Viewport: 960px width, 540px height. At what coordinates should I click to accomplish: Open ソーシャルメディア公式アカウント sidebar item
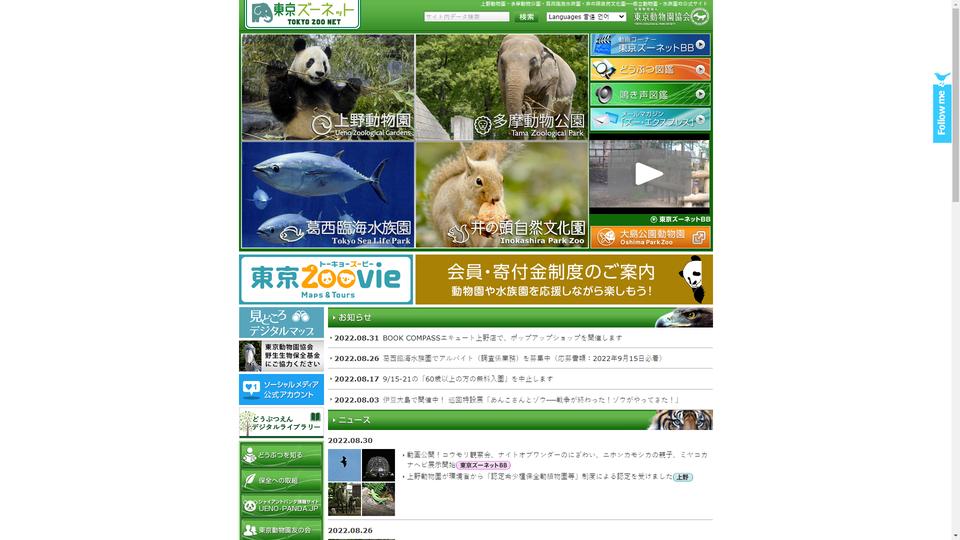(x=281, y=388)
